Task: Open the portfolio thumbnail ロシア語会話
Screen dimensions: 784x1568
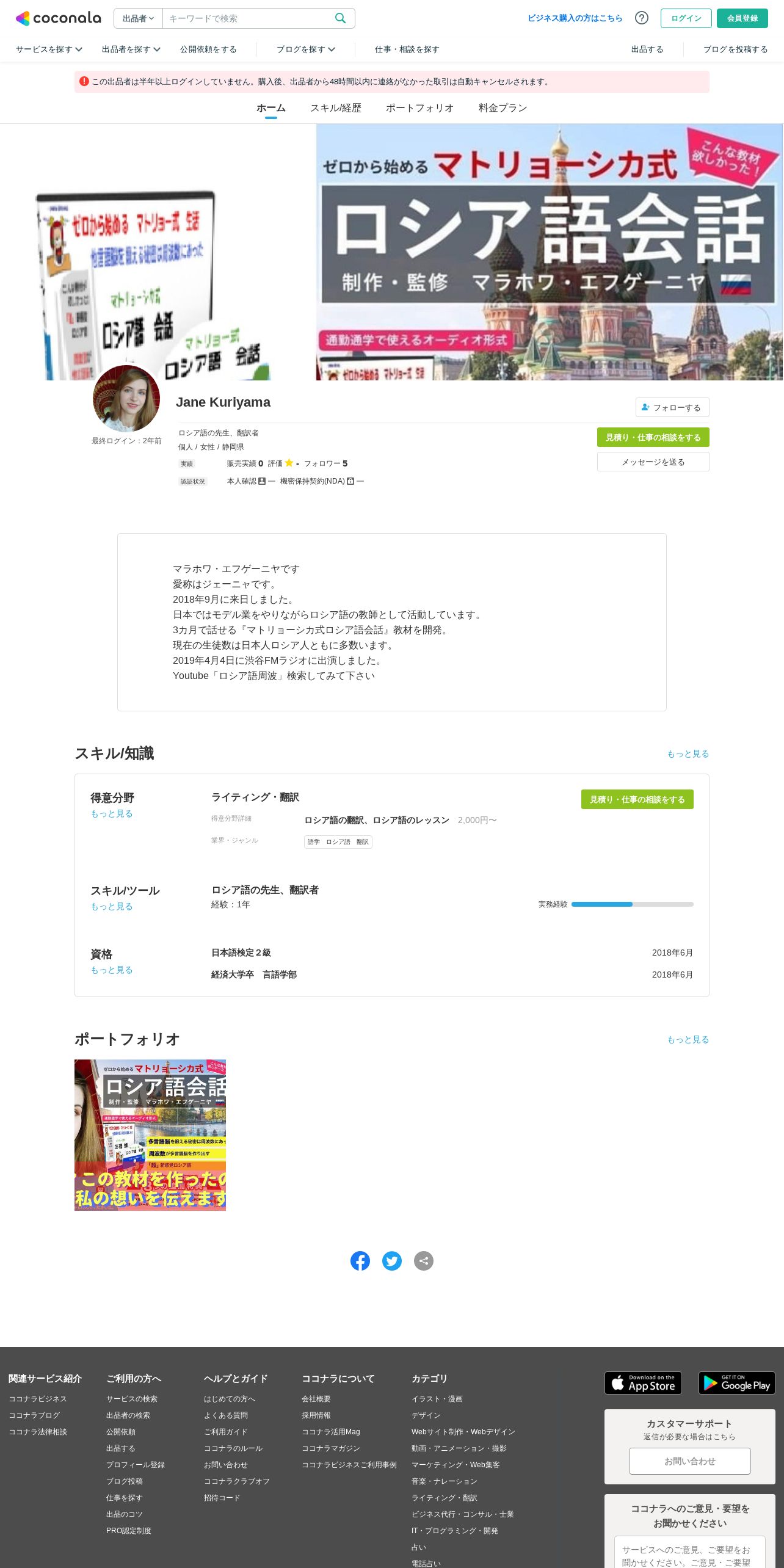Action: pos(150,1134)
